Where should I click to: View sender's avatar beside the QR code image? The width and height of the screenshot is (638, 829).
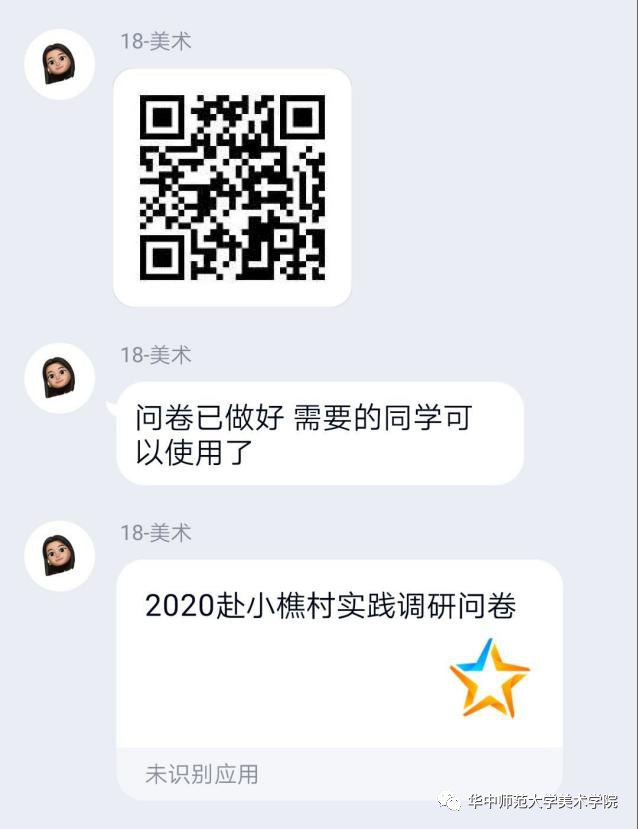click(60, 64)
